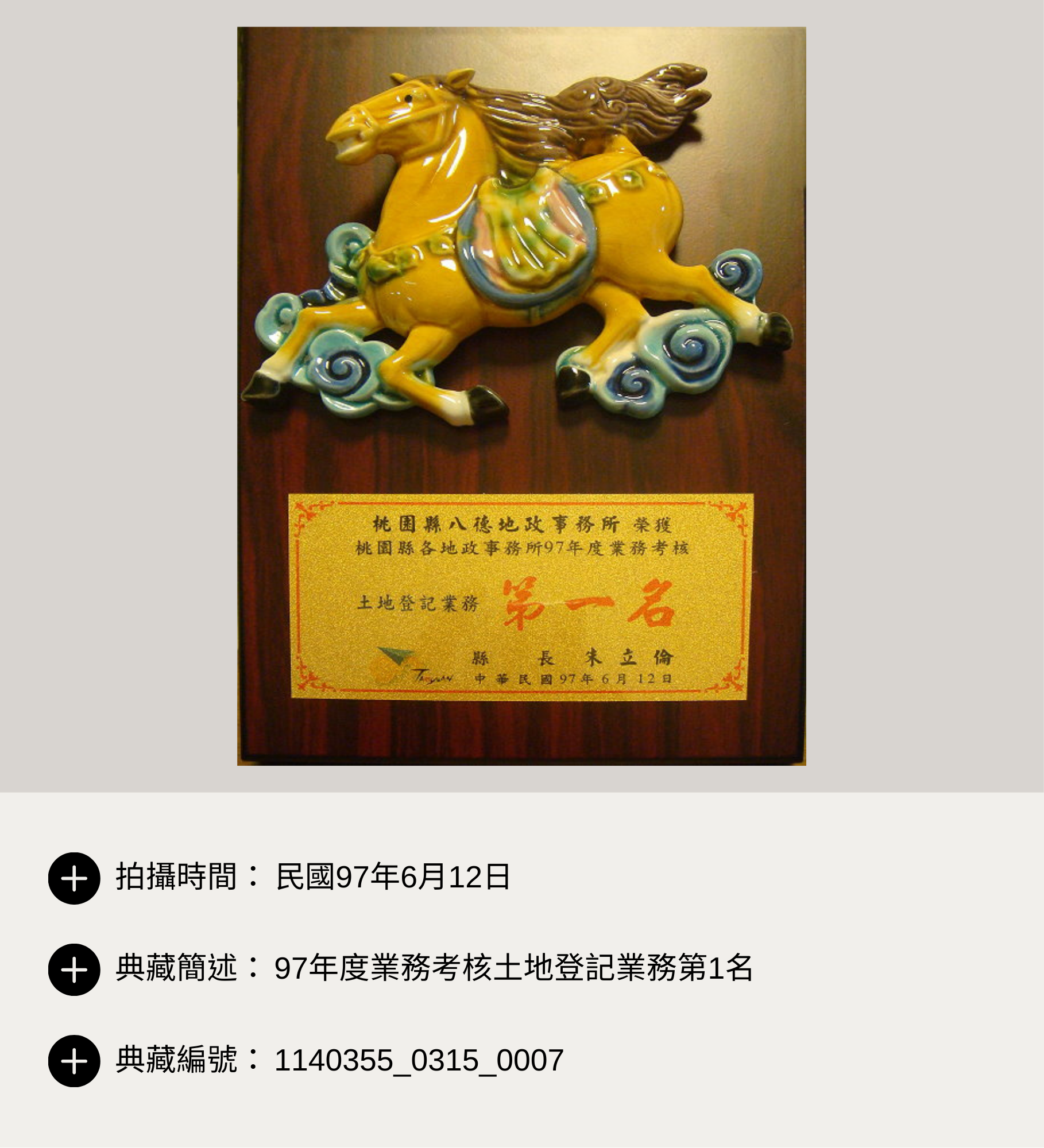Viewport: 1044px width, 1148px height.
Task: Expand the 典藏編號 row
Action: (74, 1061)
